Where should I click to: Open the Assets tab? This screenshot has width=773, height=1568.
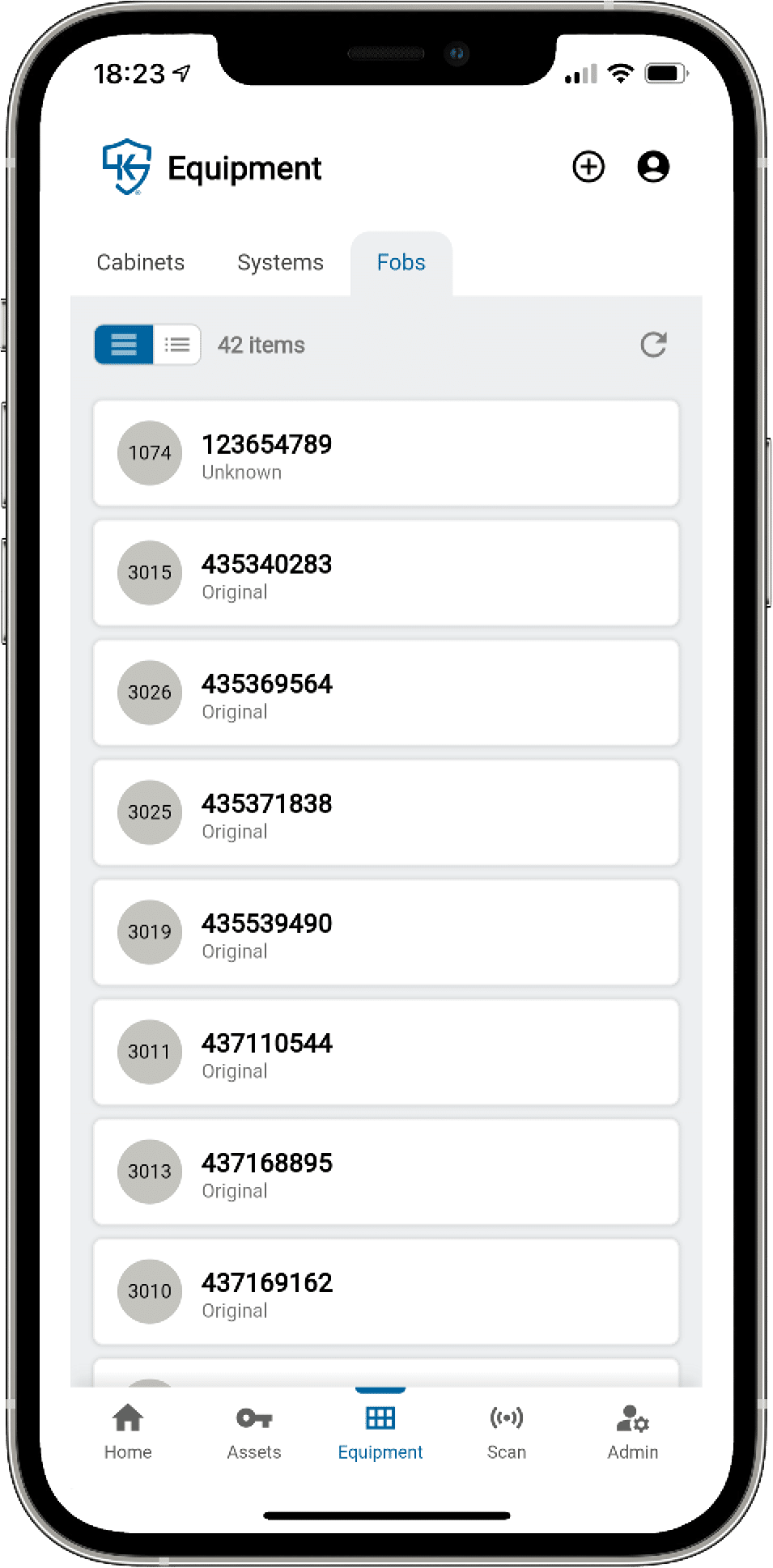tap(254, 1432)
